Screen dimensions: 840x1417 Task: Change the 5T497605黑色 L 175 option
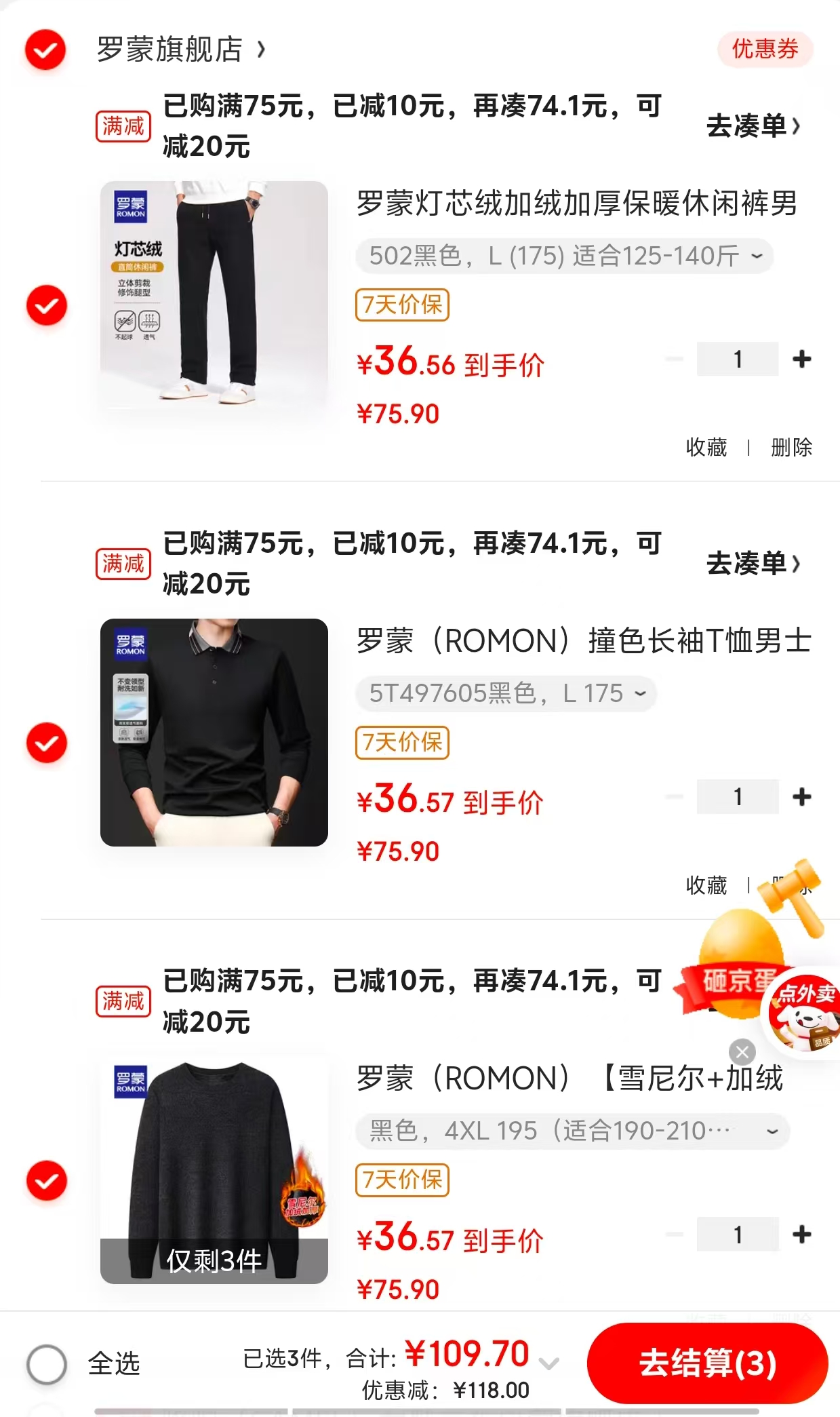(506, 694)
